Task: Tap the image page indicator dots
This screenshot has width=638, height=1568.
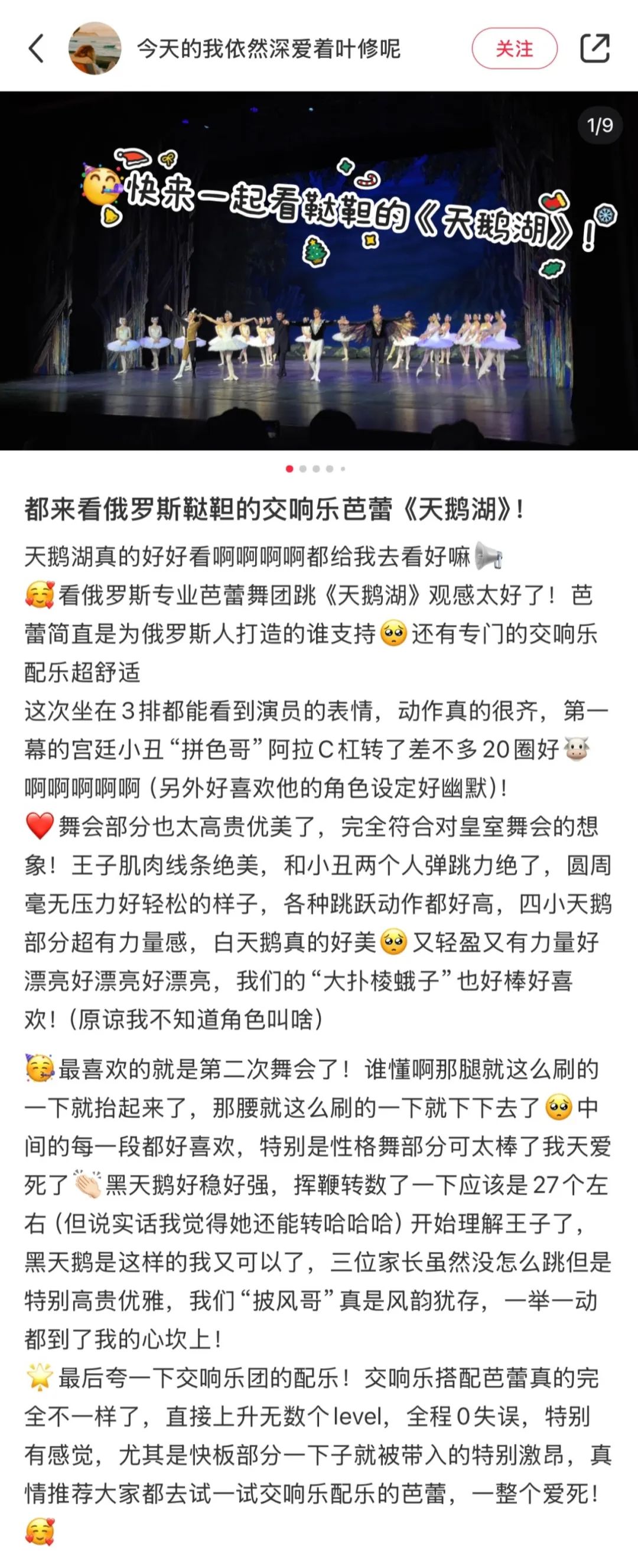Action: pyautogui.click(x=316, y=469)
